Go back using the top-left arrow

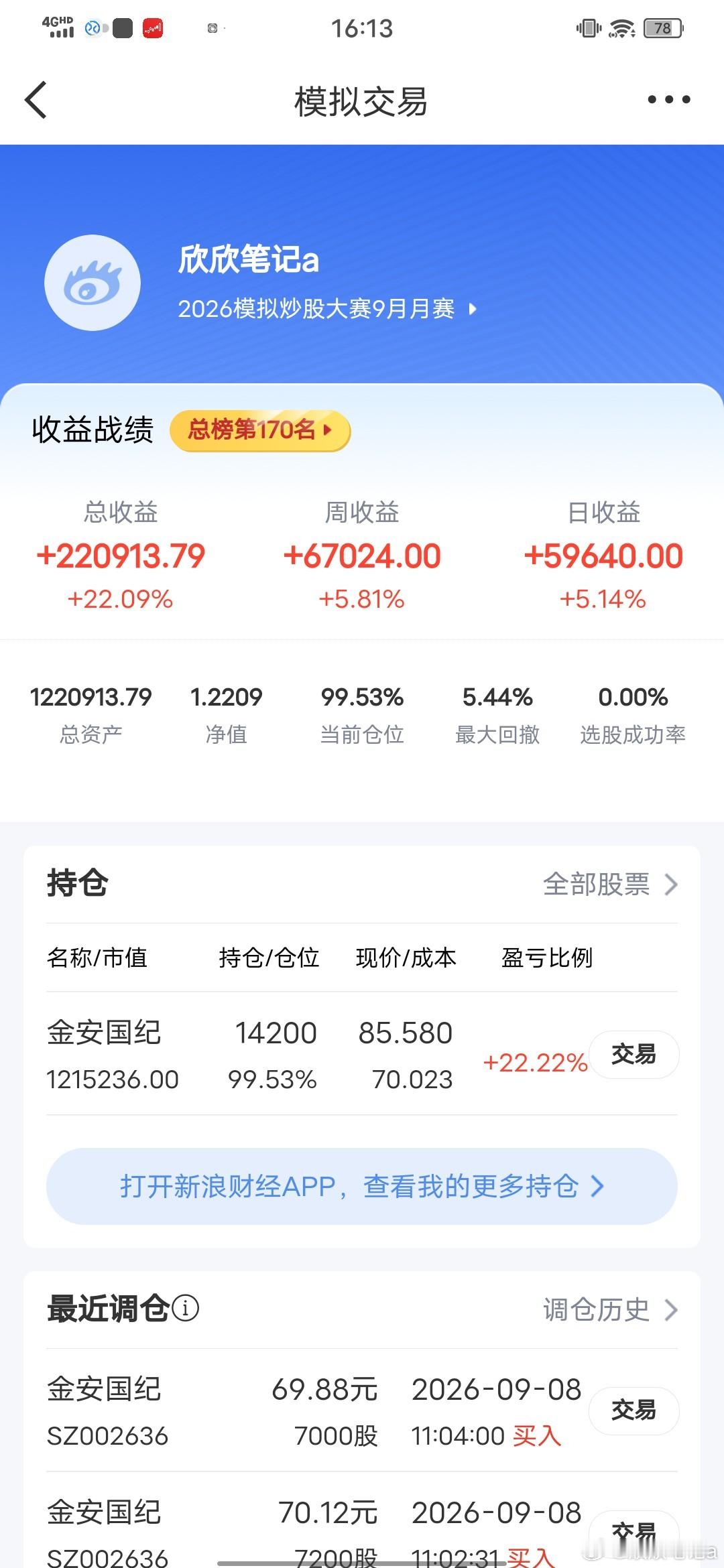click(x=36, y=100)
